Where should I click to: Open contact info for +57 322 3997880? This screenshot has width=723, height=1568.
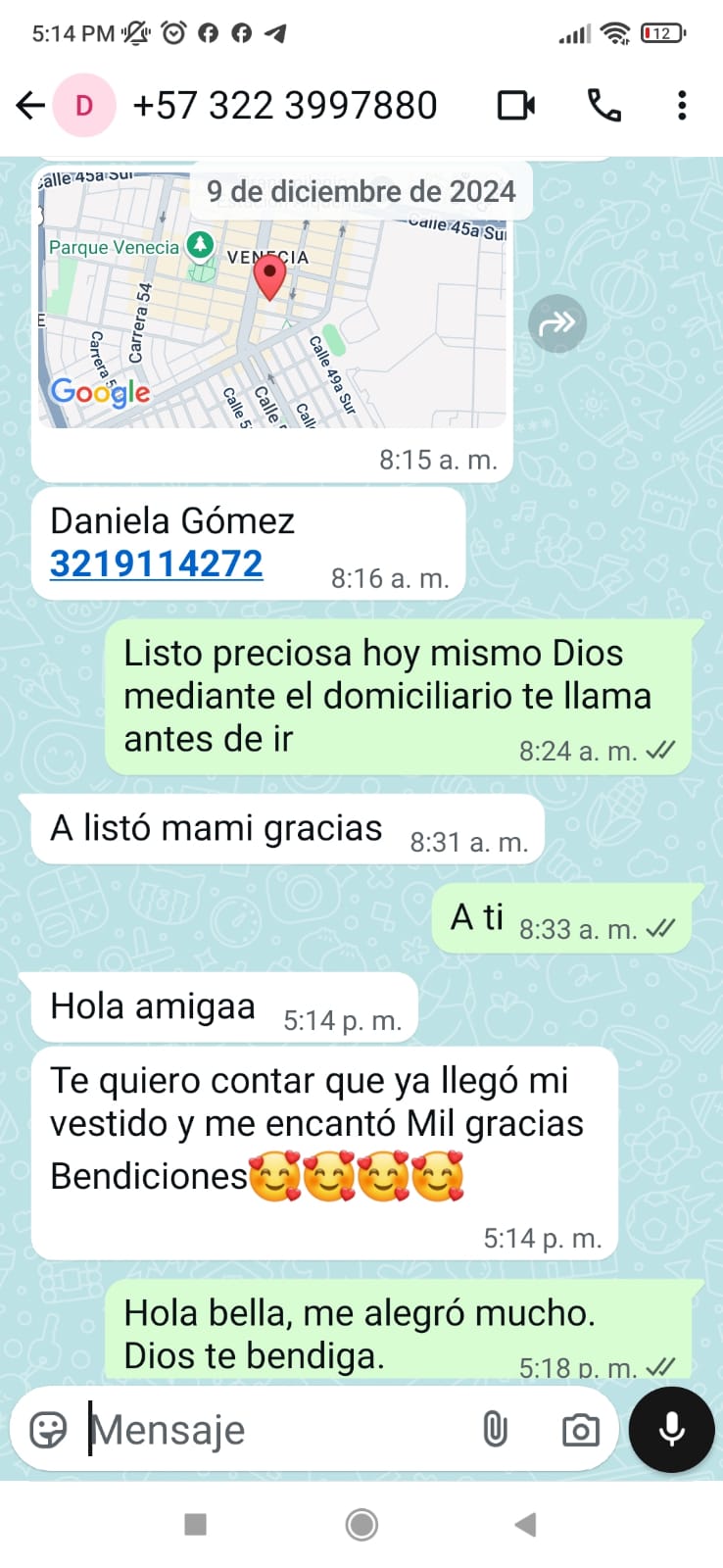(x=284, y=105)
